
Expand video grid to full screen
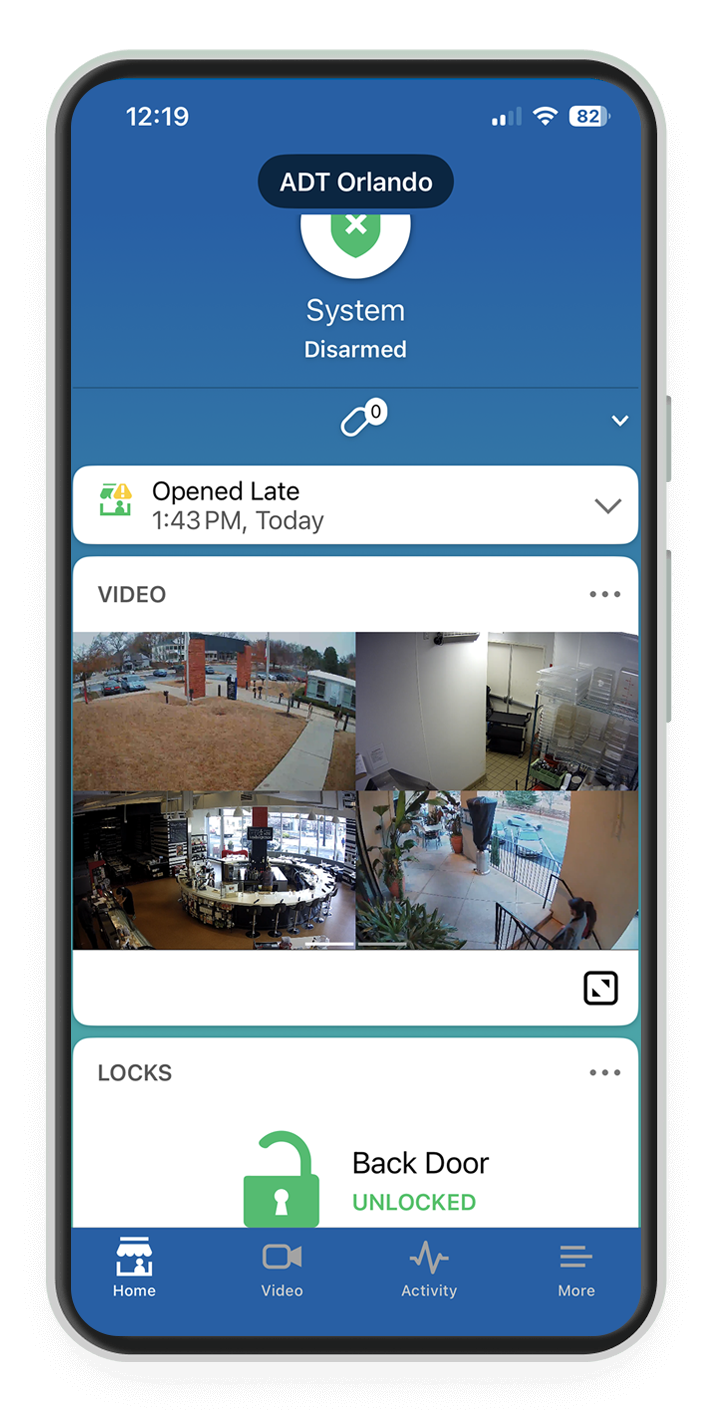pyautogui.click(x=601, y=988)
